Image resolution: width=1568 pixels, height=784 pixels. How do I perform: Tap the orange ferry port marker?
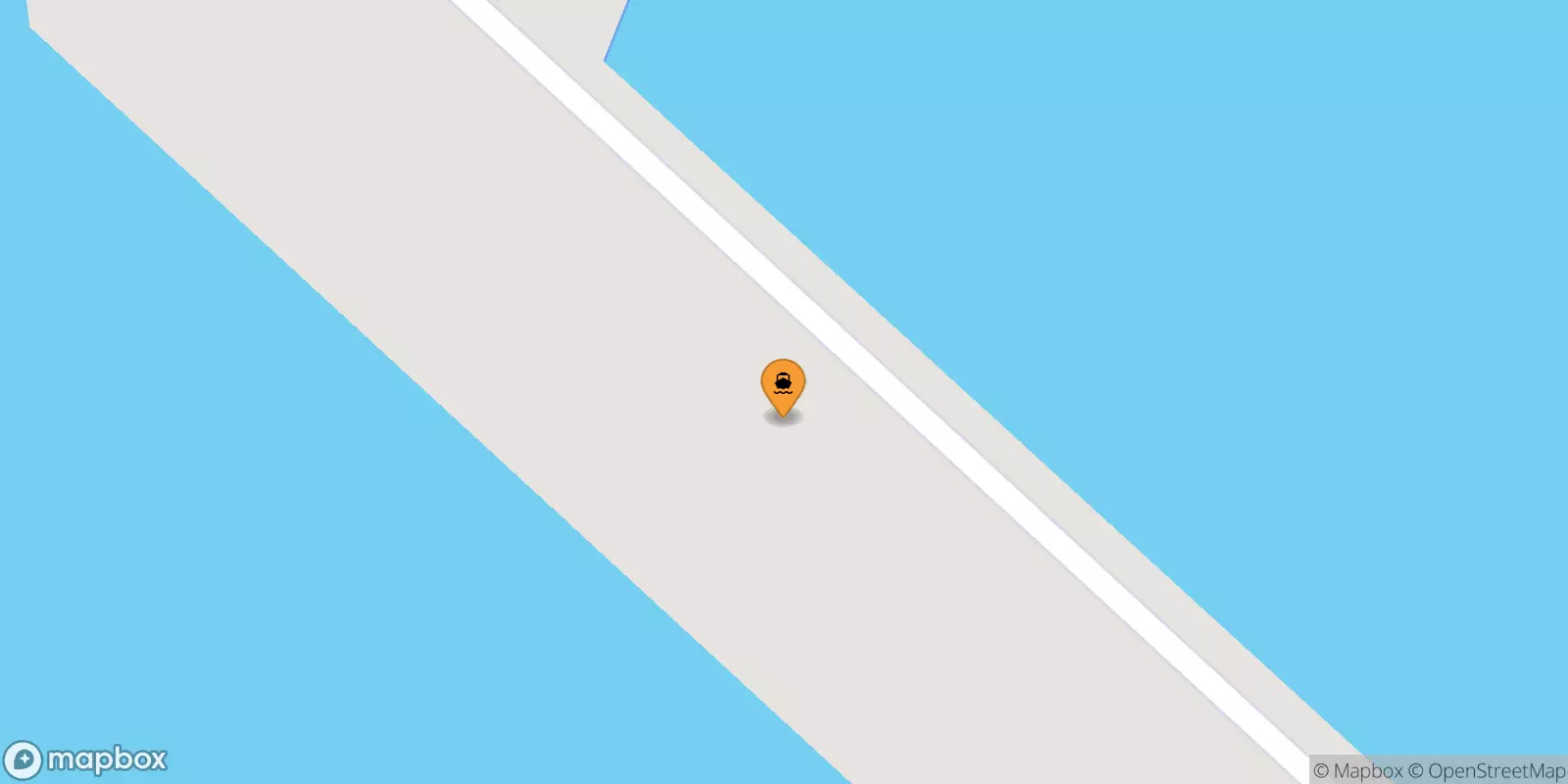point(782,385)
